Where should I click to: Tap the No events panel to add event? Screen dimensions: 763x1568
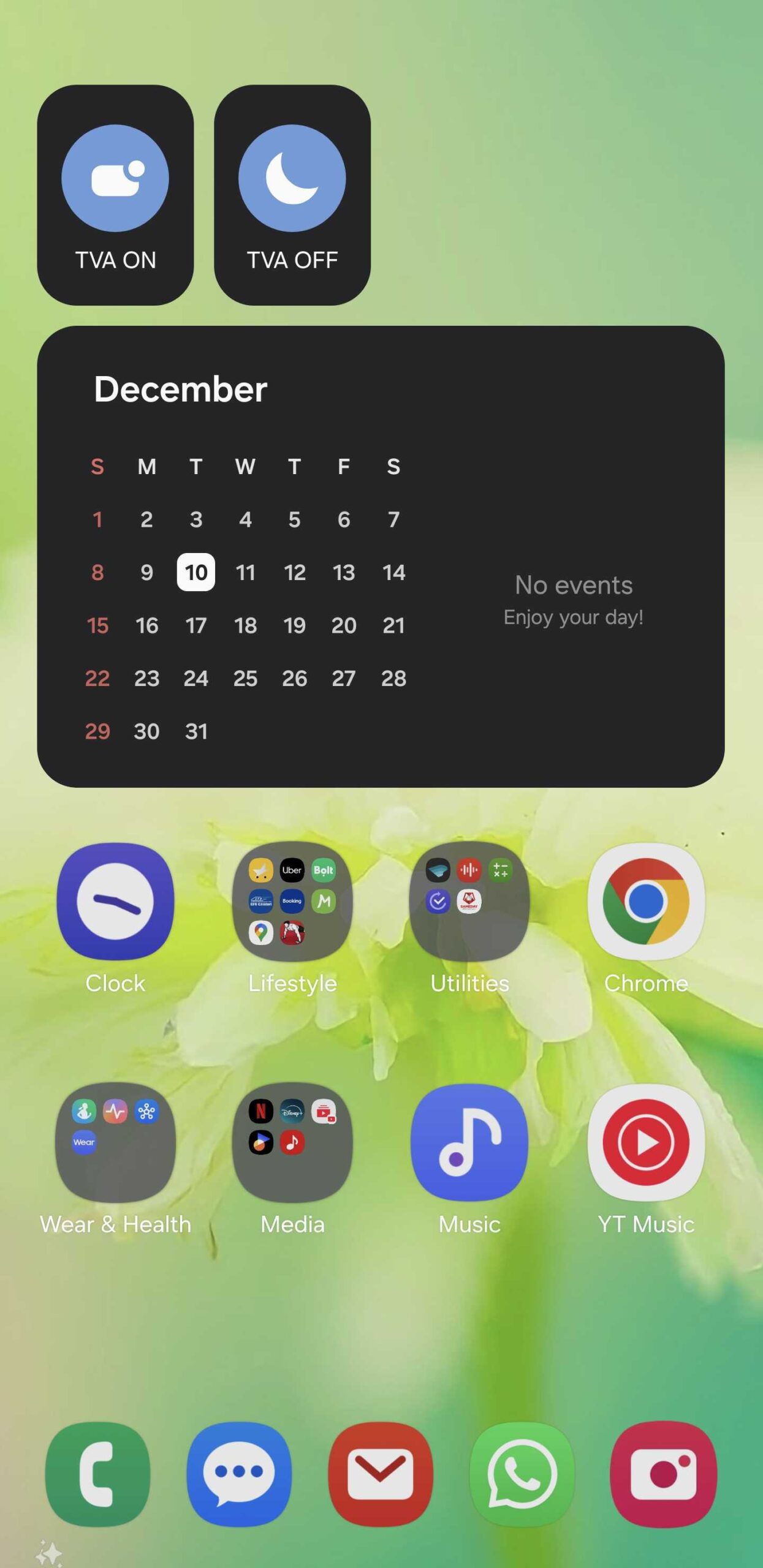(573, 600)
